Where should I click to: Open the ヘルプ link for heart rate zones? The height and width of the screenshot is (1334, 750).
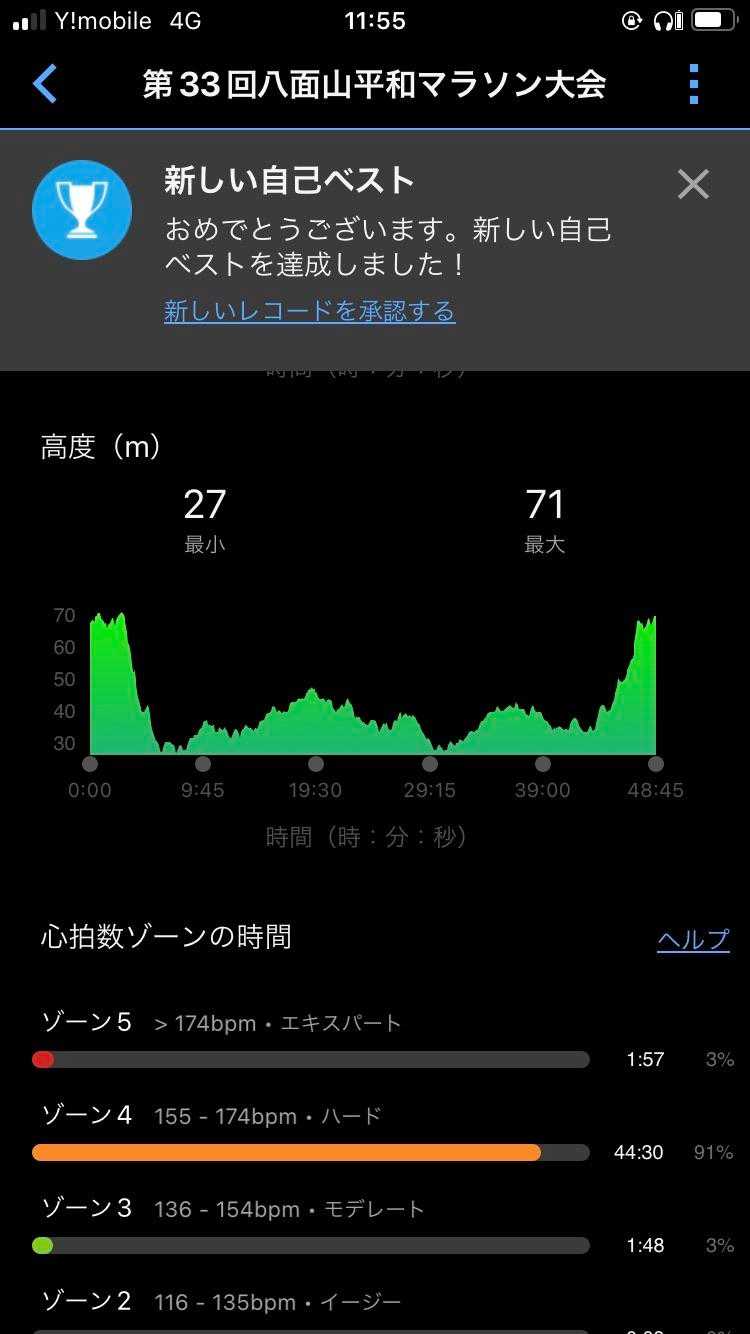(x=693, y=939)
